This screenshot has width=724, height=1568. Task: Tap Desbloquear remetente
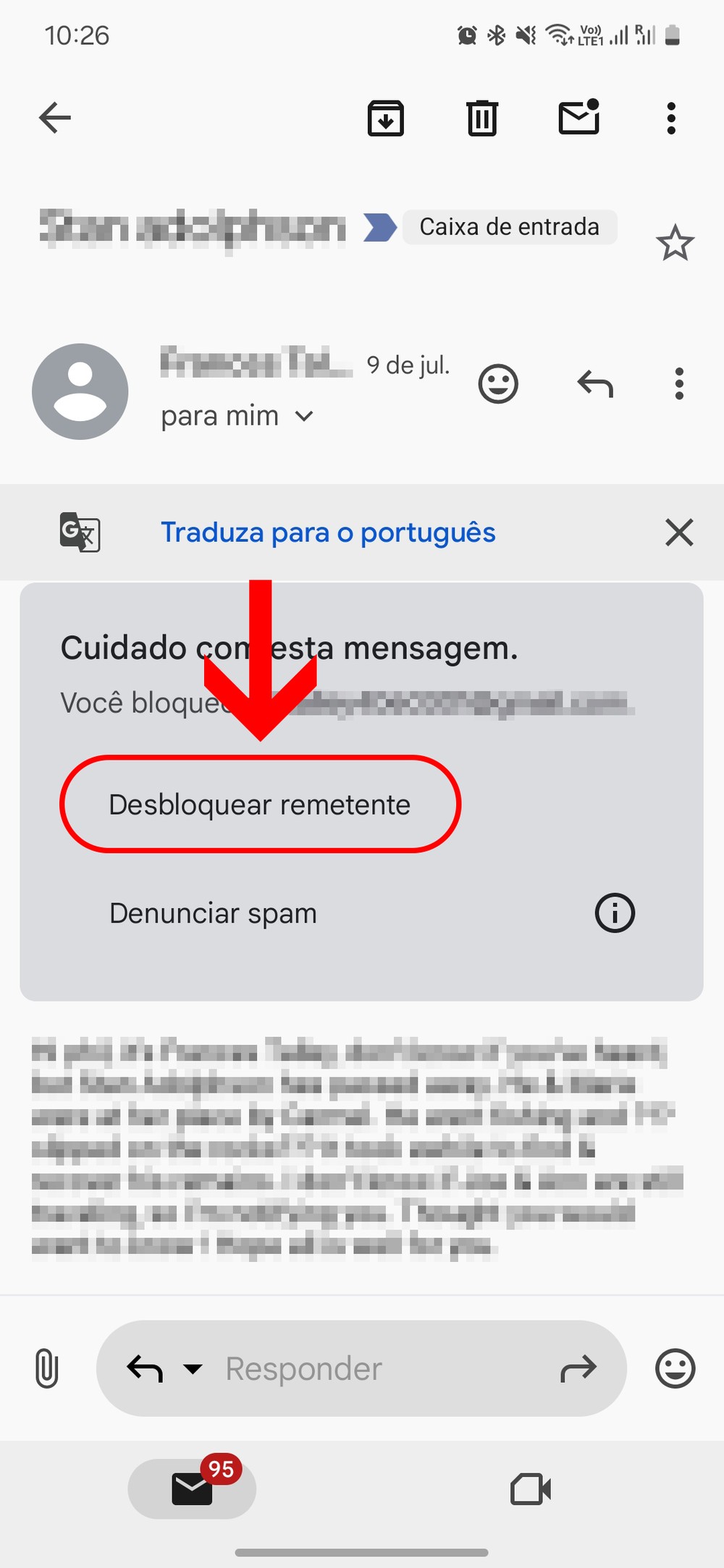coord(260,805)
